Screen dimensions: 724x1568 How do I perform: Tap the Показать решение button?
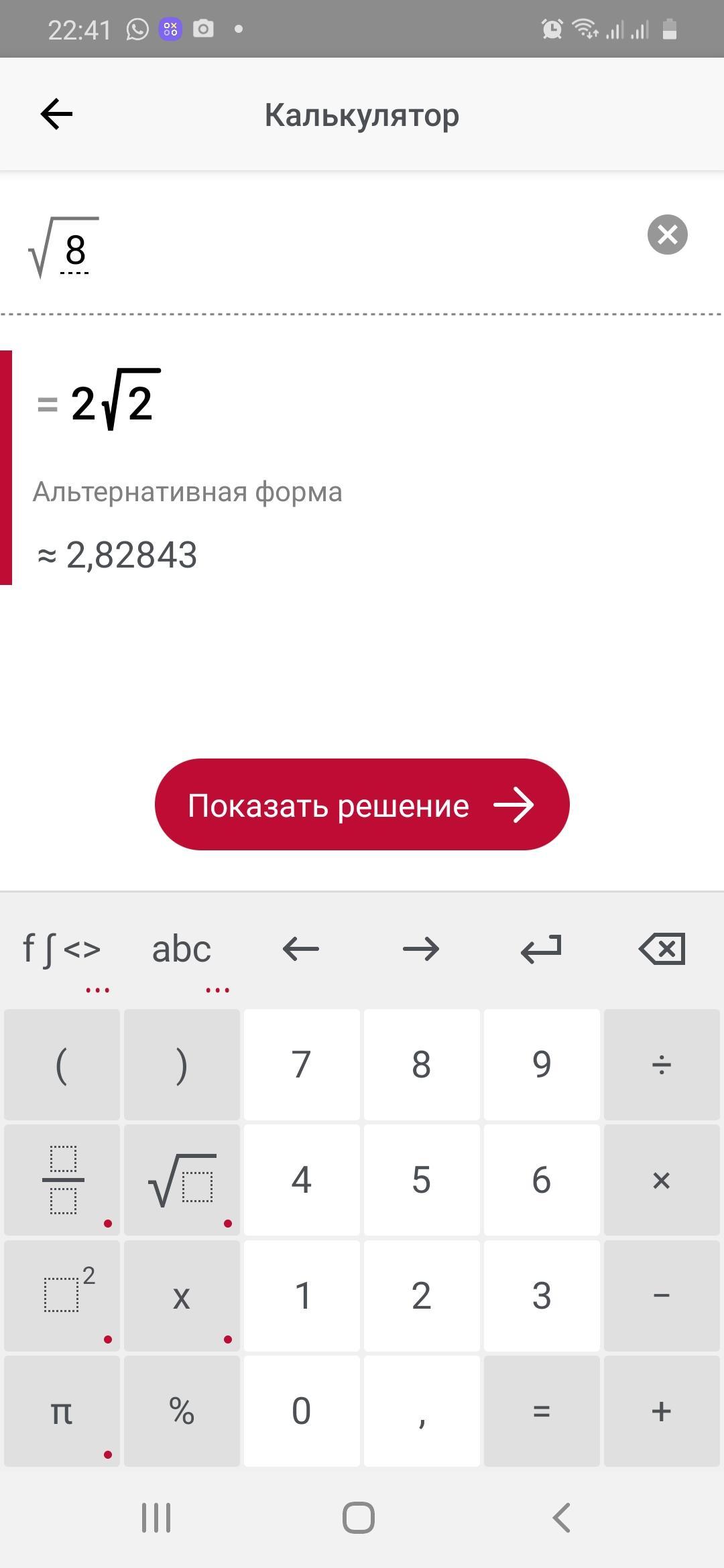[362, 805]
